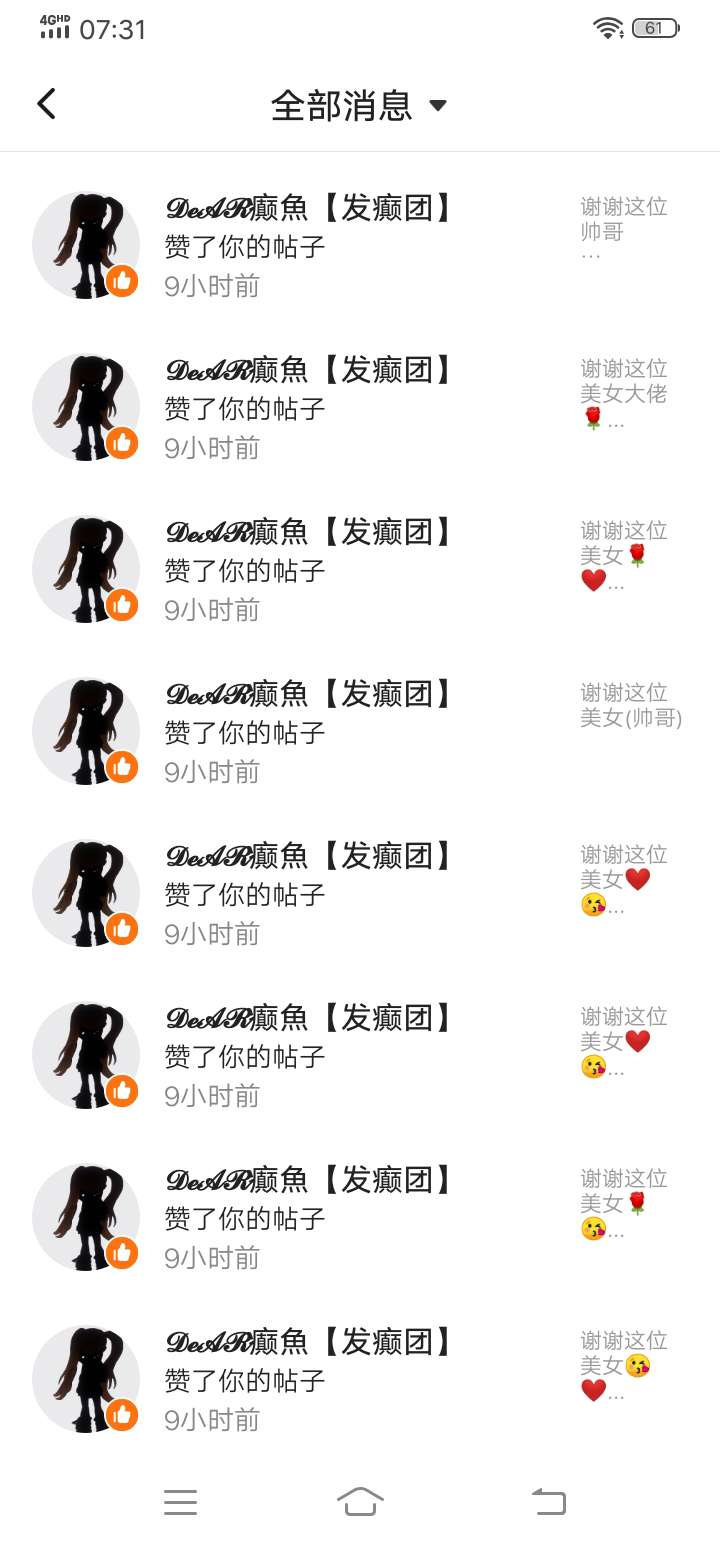This screenshot has height=1544, width=720.
Task: Tap the system back button in navigation bar
Action: tap(549, 1501)
